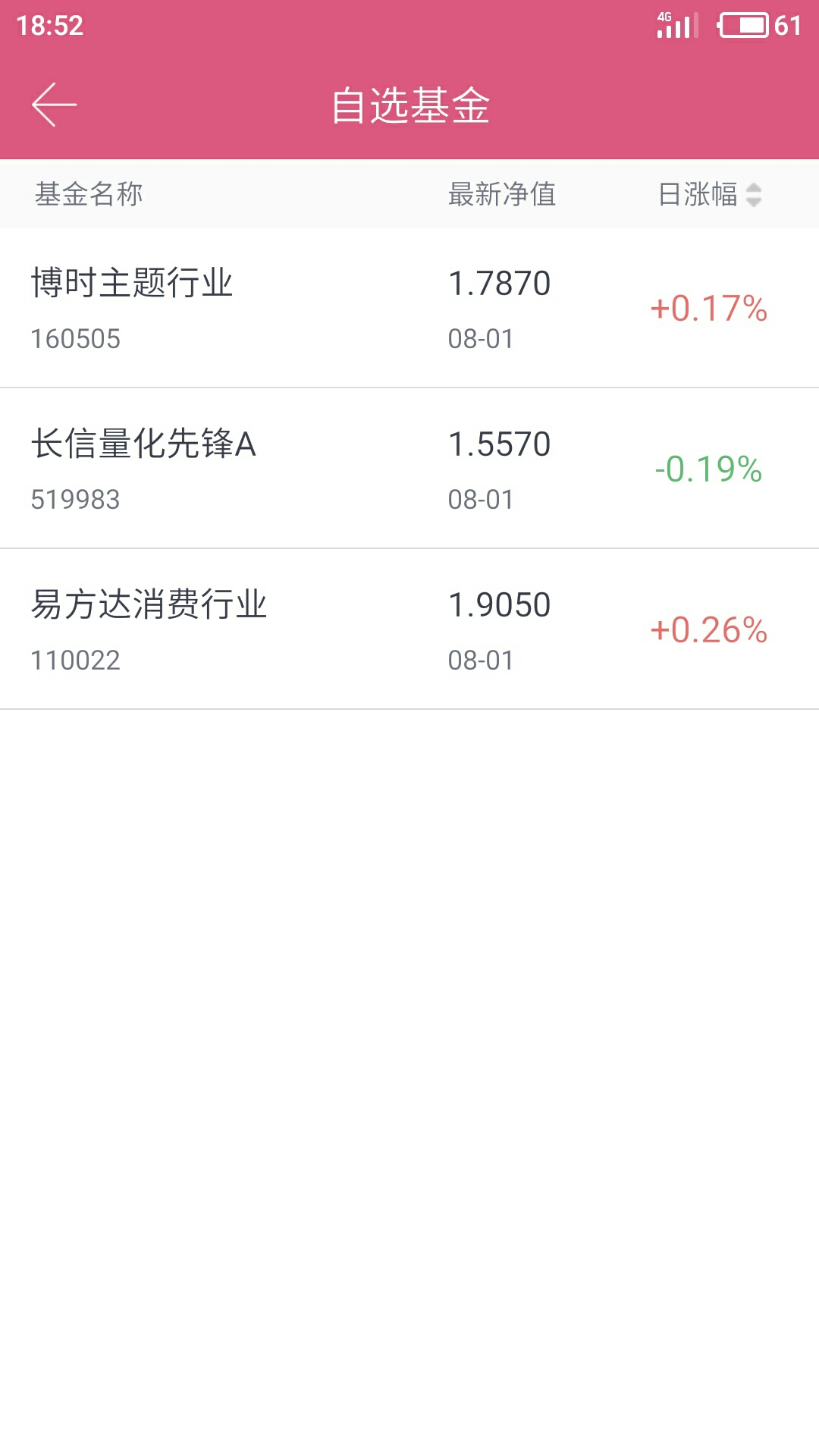Open the 博时主题行业 fund row
This screenshot has width=819, height=1456.
click(x=409, y=308)
